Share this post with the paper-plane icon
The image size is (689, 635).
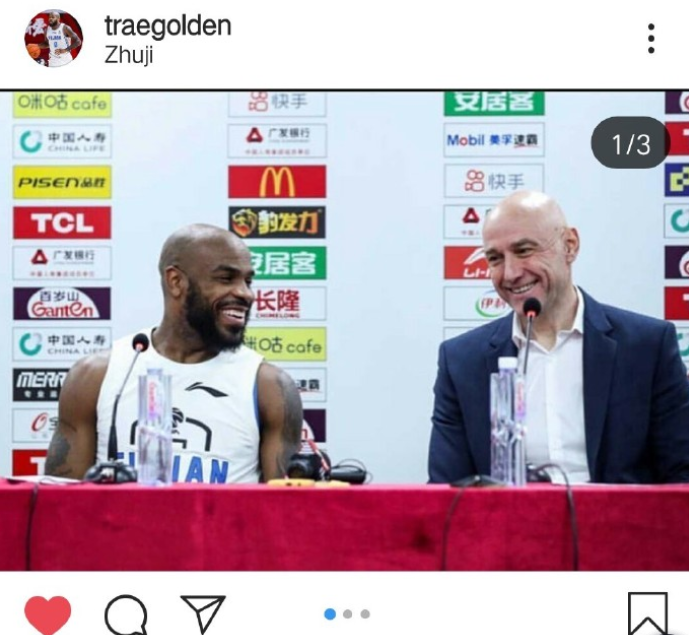pos(203,613)
